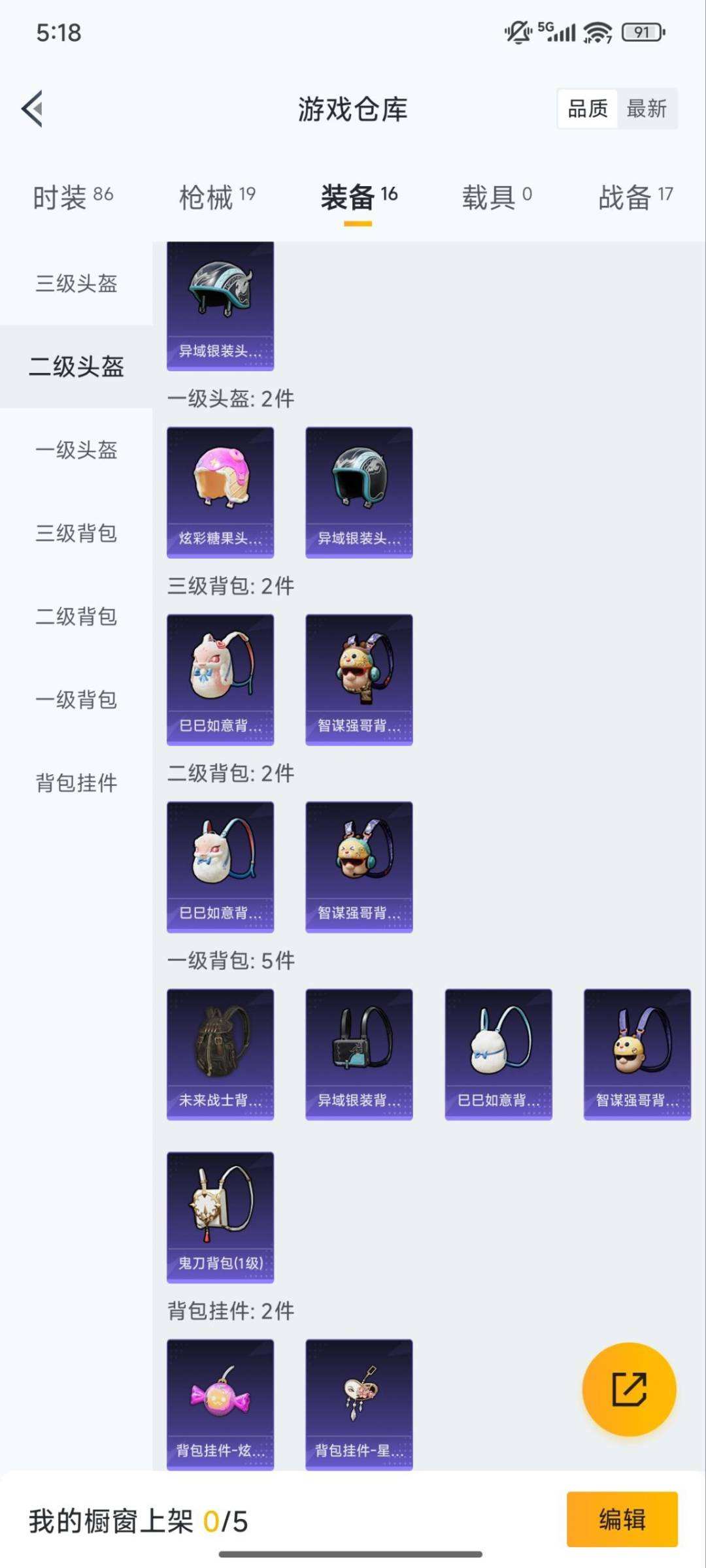Select 二级背包 in the sidebar
Screen dimensions: 706x1568
tap(76, 616)
